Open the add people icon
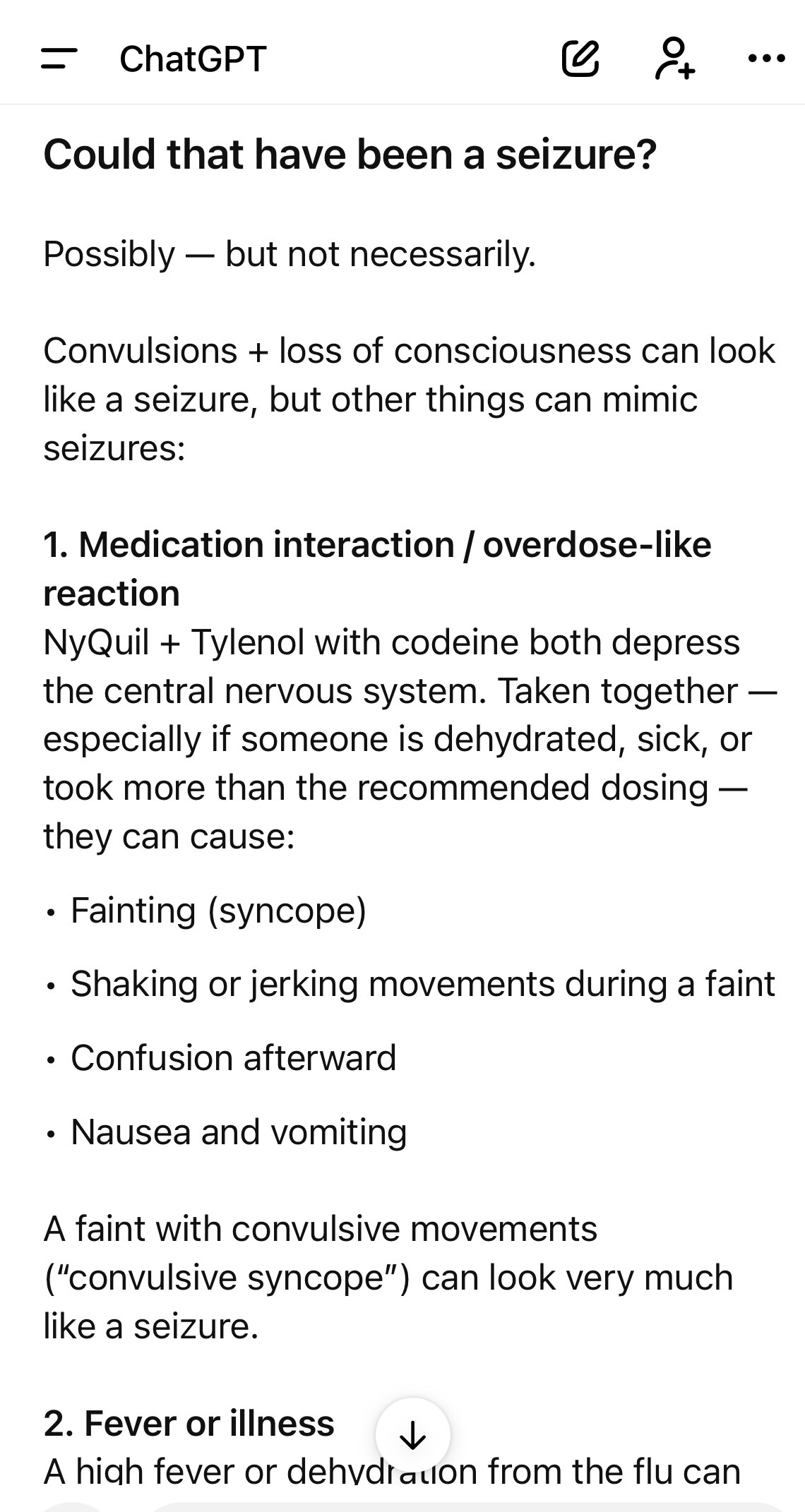Image resolution: width=805 pixels, height=1512 pixels. (x=674, y=59)
